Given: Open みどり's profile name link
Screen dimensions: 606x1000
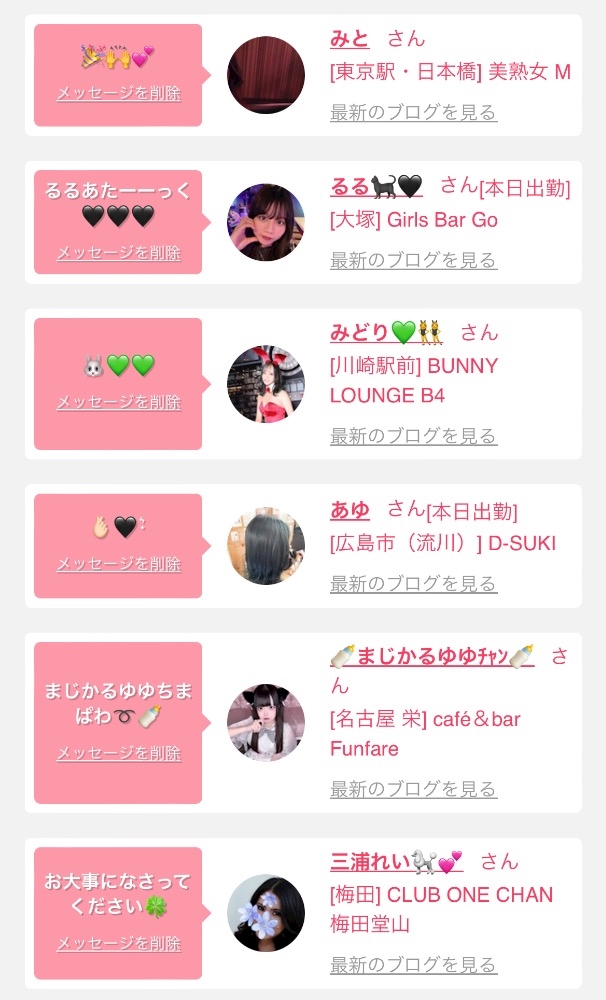Looking at the screenshot, I should tap(387, 332).
